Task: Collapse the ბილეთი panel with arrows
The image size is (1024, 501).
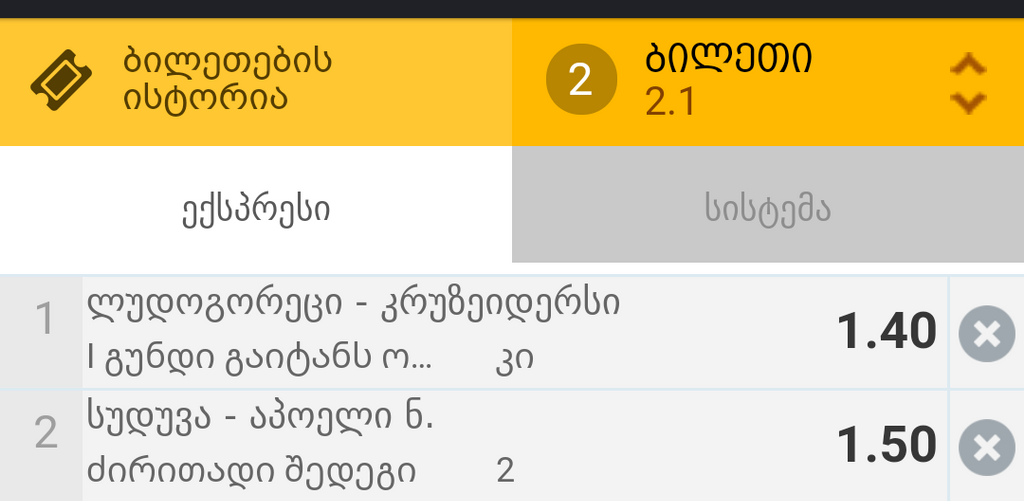Action: click(967, 83)
